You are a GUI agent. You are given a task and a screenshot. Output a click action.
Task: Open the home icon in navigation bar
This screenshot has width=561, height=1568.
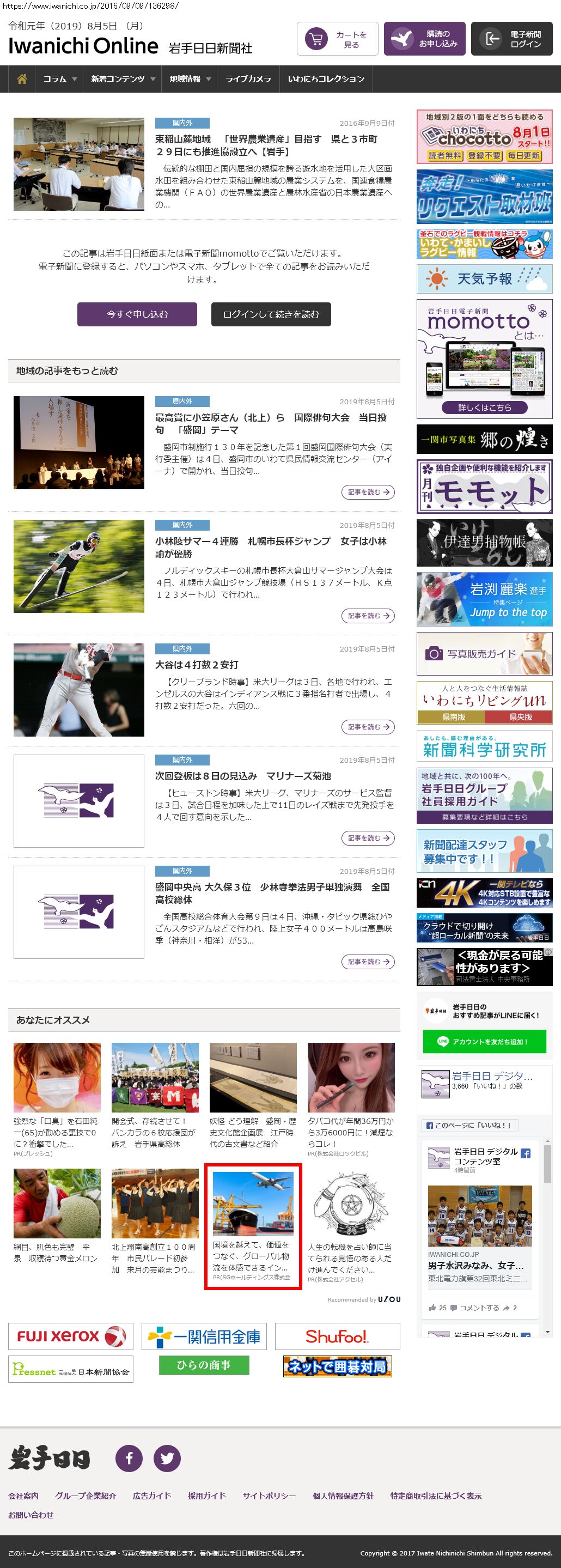22,79
